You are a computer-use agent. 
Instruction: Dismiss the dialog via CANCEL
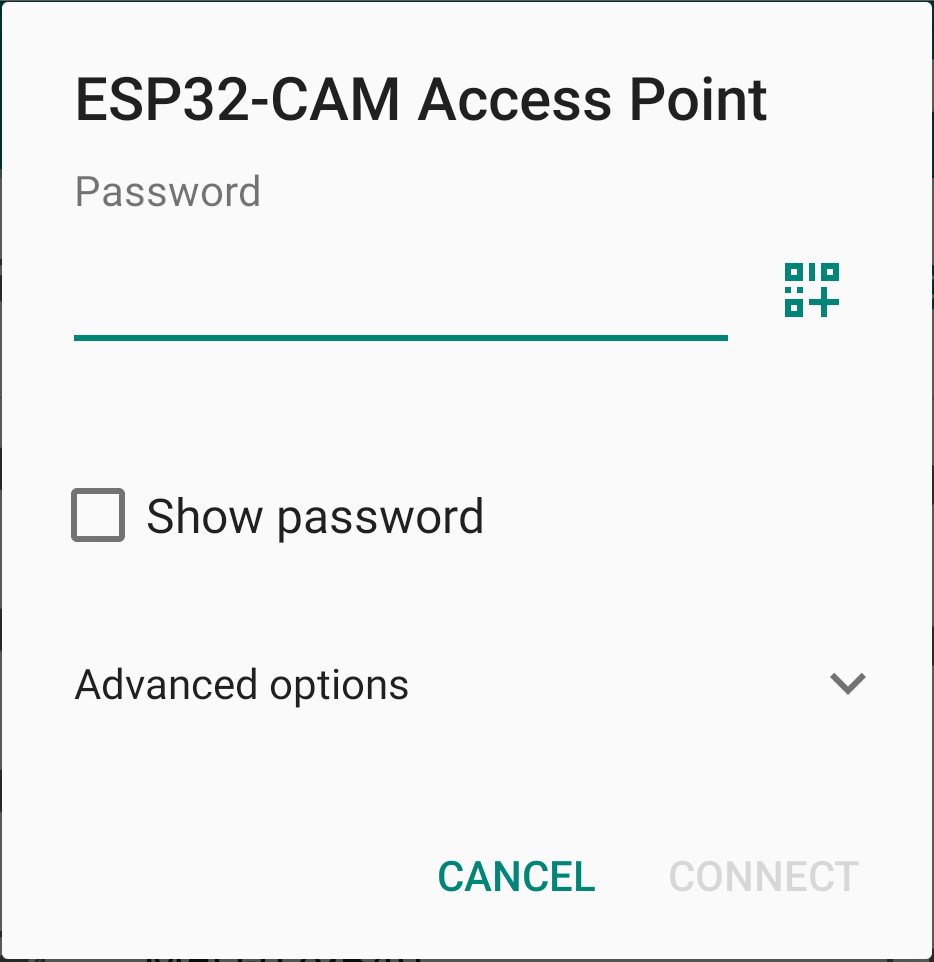pos(516,876)
